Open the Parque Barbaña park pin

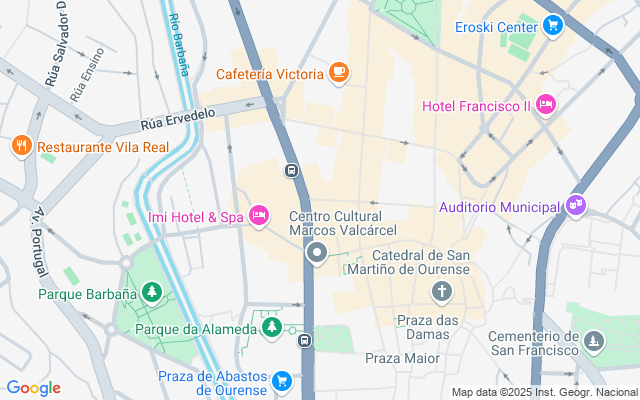coord(152,292)
